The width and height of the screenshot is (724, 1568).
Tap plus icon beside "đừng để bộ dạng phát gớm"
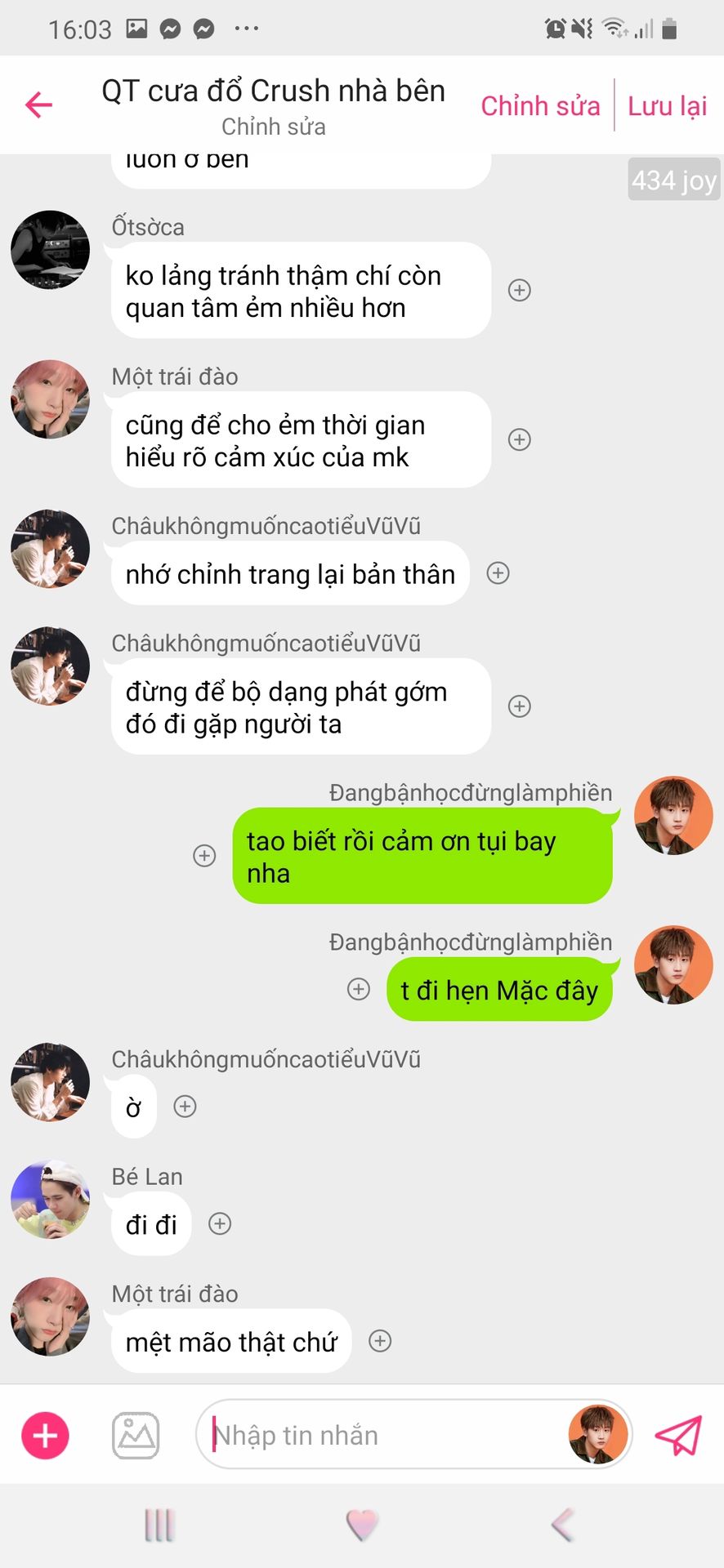click(520, 706)
